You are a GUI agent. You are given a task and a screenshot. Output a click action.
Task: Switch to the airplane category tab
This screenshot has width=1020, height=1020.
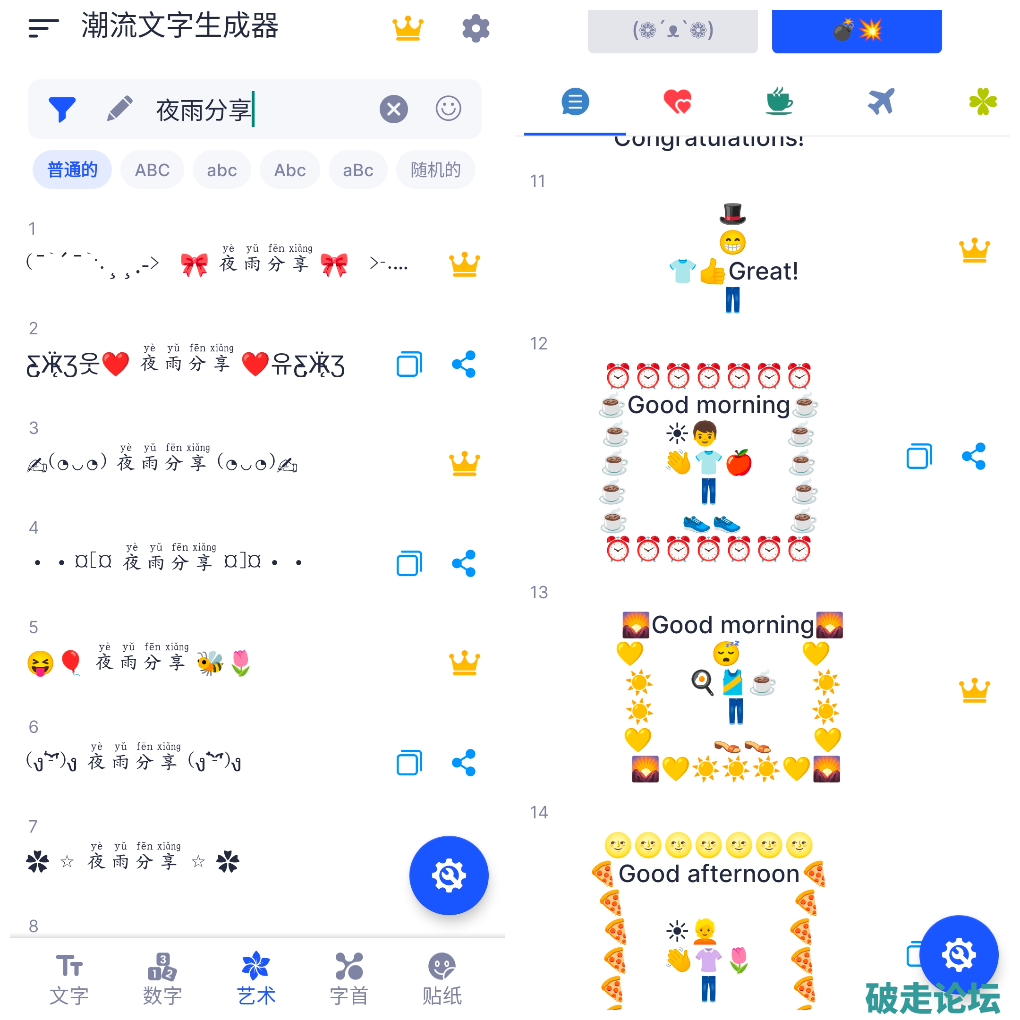click(x=880, y=101)
